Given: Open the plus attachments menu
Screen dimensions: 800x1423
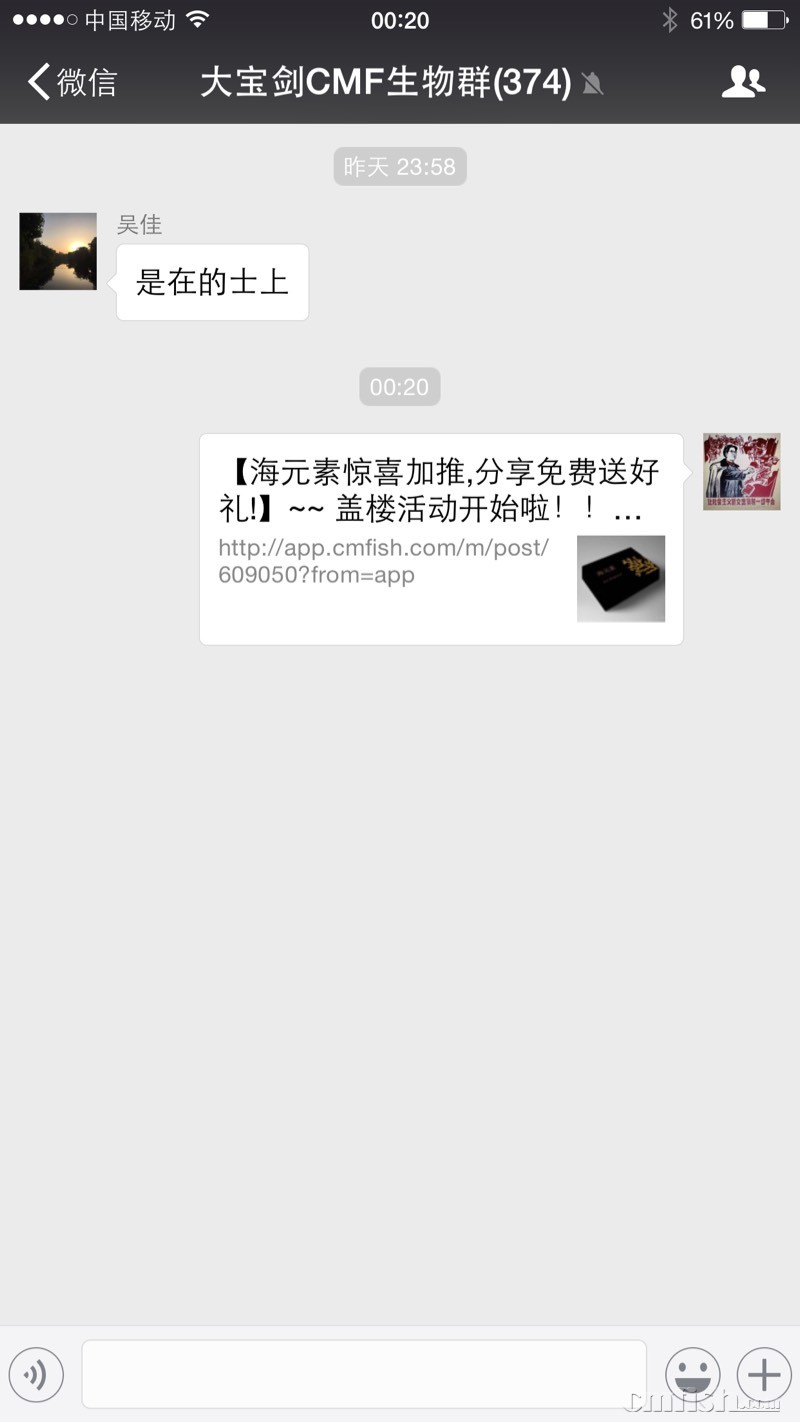Looking at the screenshot, I should pyautogui.click(x=764, y=1375).
